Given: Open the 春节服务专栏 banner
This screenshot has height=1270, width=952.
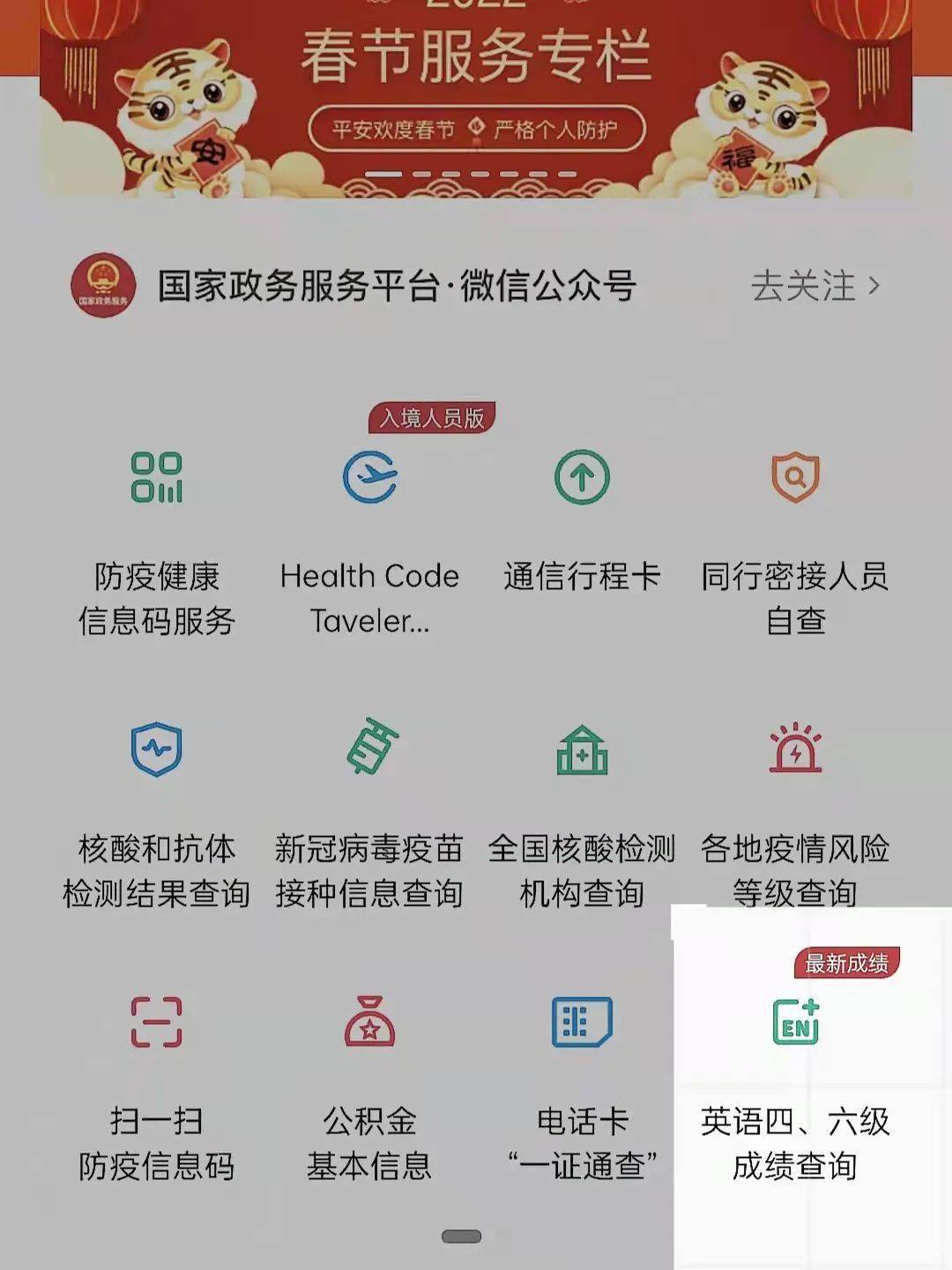Looking at the screenshot, I should pos(476,97).
